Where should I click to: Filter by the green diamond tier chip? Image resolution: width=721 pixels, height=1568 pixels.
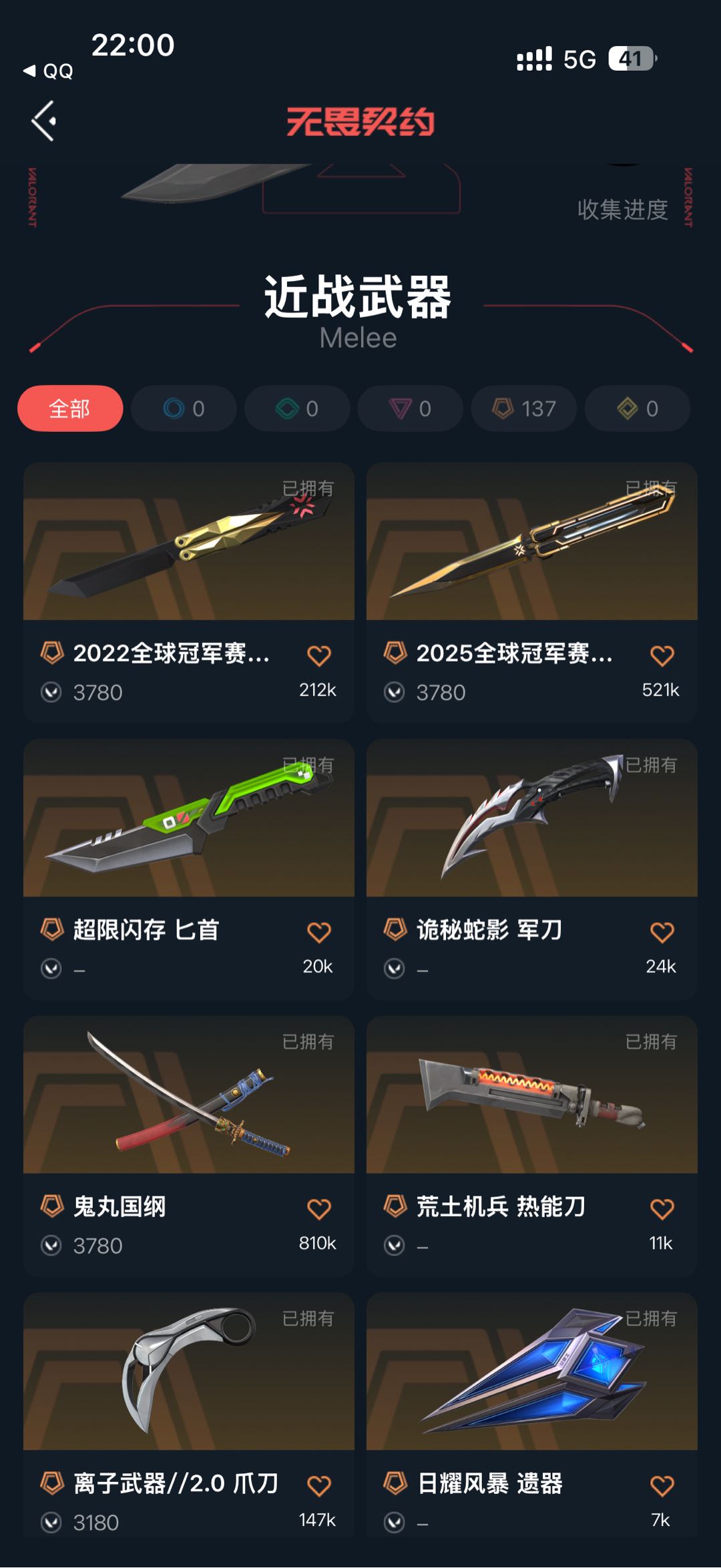coord(297,409)
